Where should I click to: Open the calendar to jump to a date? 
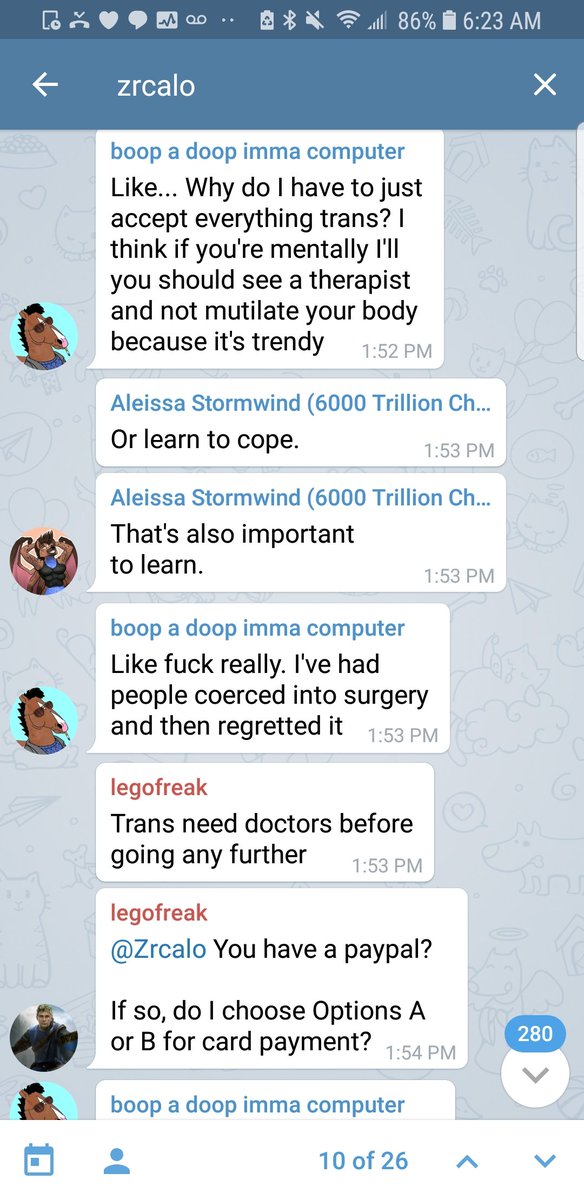(x=39, y=1161)
